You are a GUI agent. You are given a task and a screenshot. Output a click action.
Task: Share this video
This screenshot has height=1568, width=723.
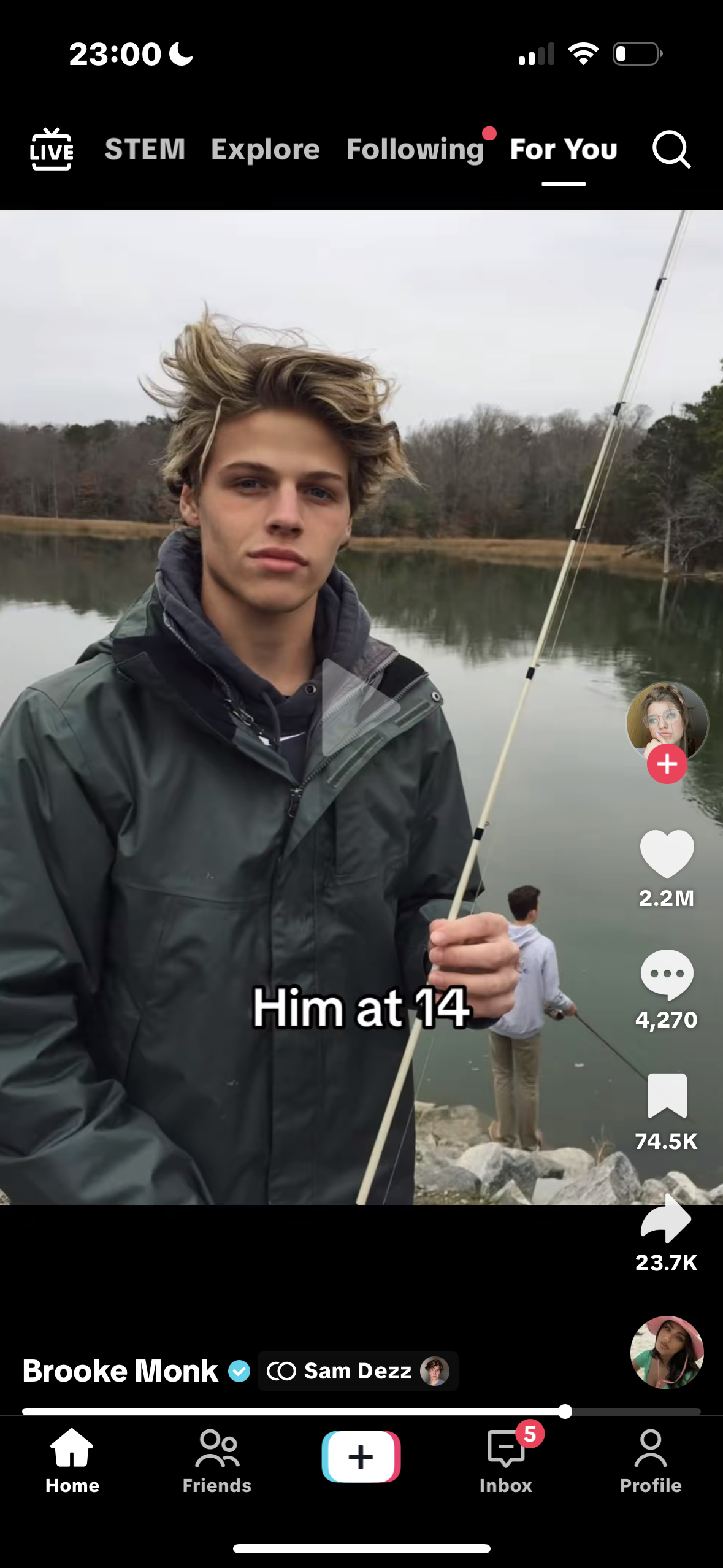pyautogui.click(x=667, y=1218)
